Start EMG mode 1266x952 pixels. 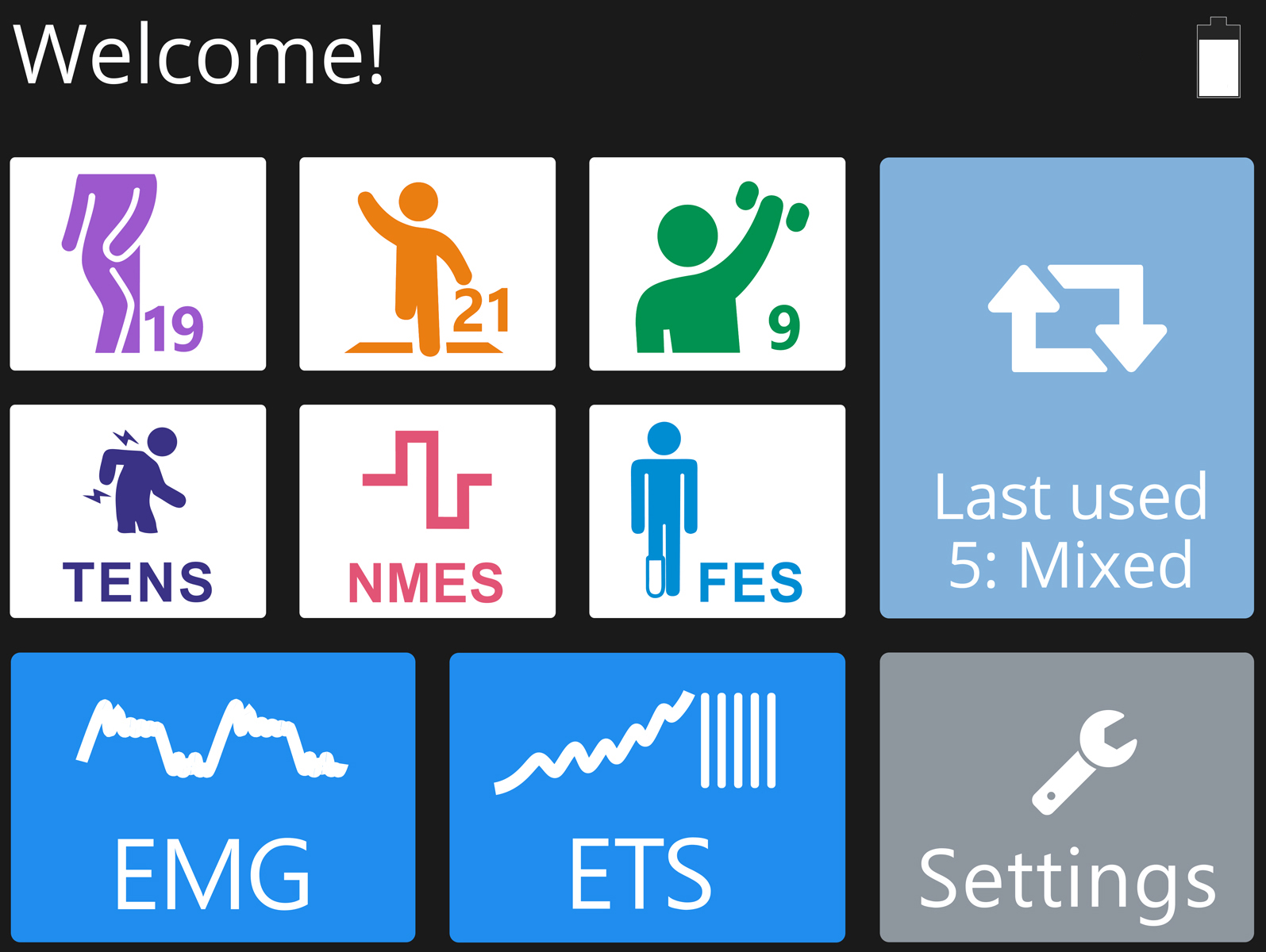pyautogui.click(x=213, y=797)
